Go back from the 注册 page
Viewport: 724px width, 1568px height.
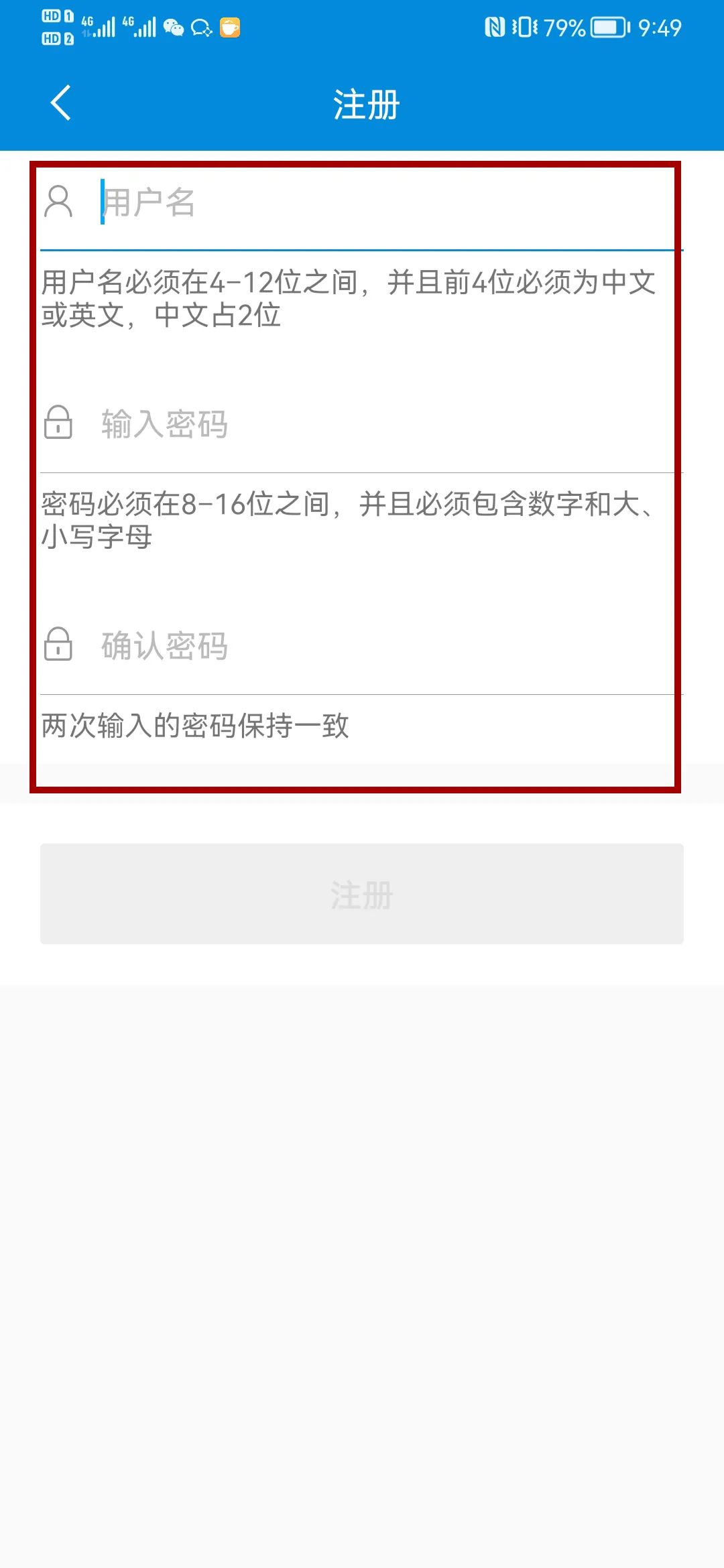60,103
